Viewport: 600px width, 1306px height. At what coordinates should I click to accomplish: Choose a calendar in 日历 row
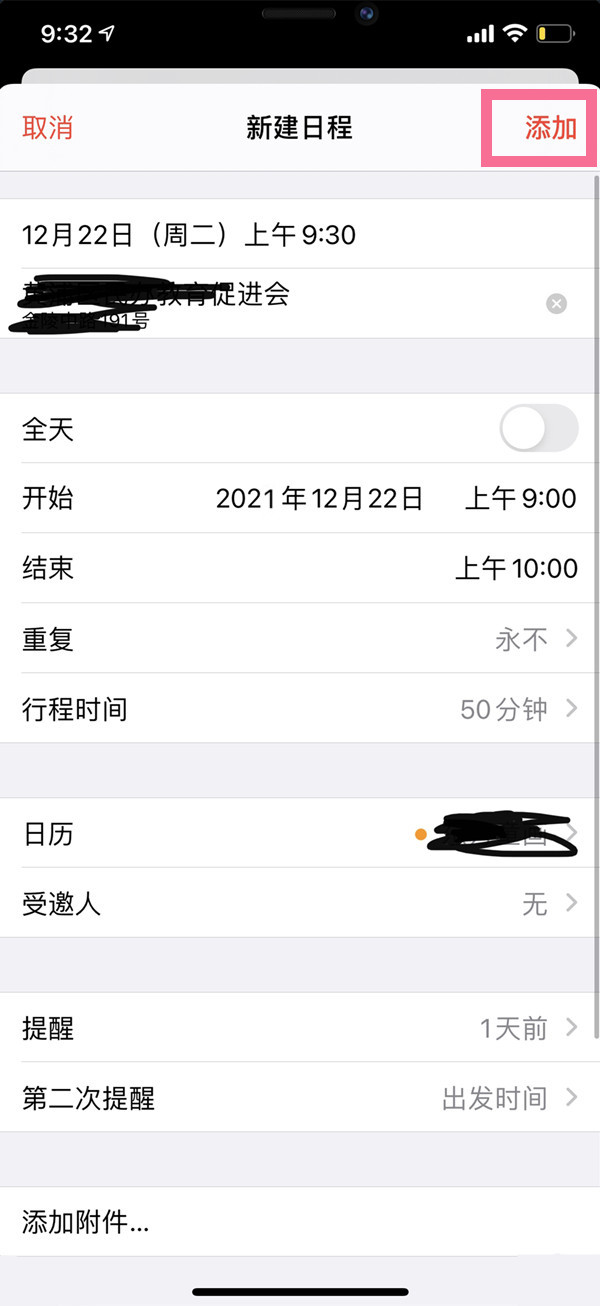pyautogui.click(x=300, y=835)
